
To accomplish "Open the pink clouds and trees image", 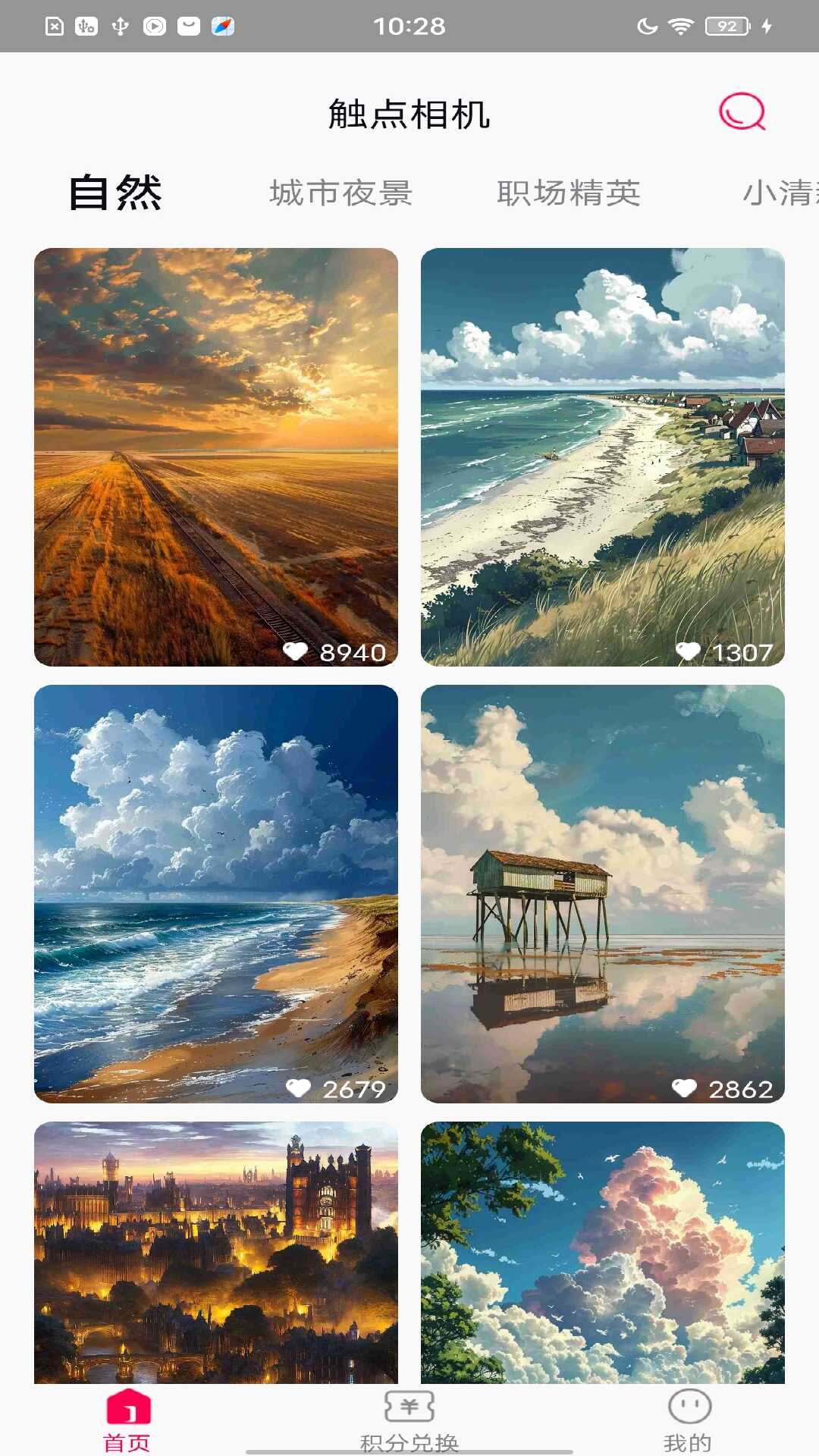I will 603,1251.
